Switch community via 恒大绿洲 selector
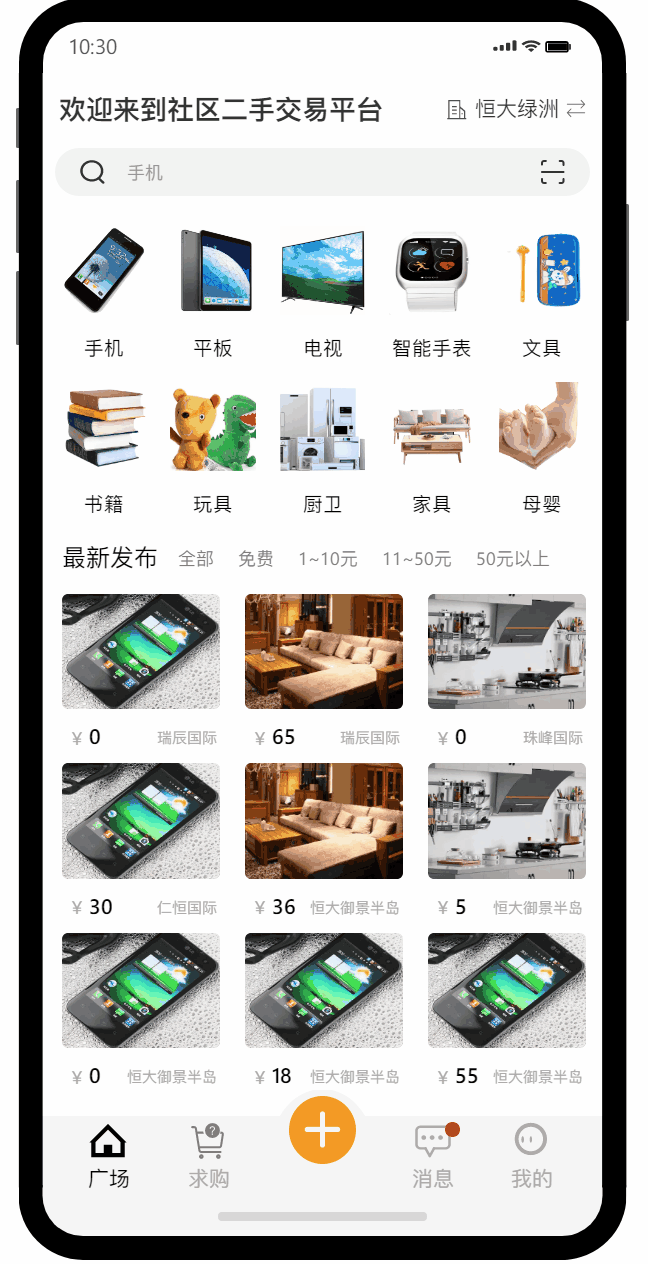 click(516, 110)
